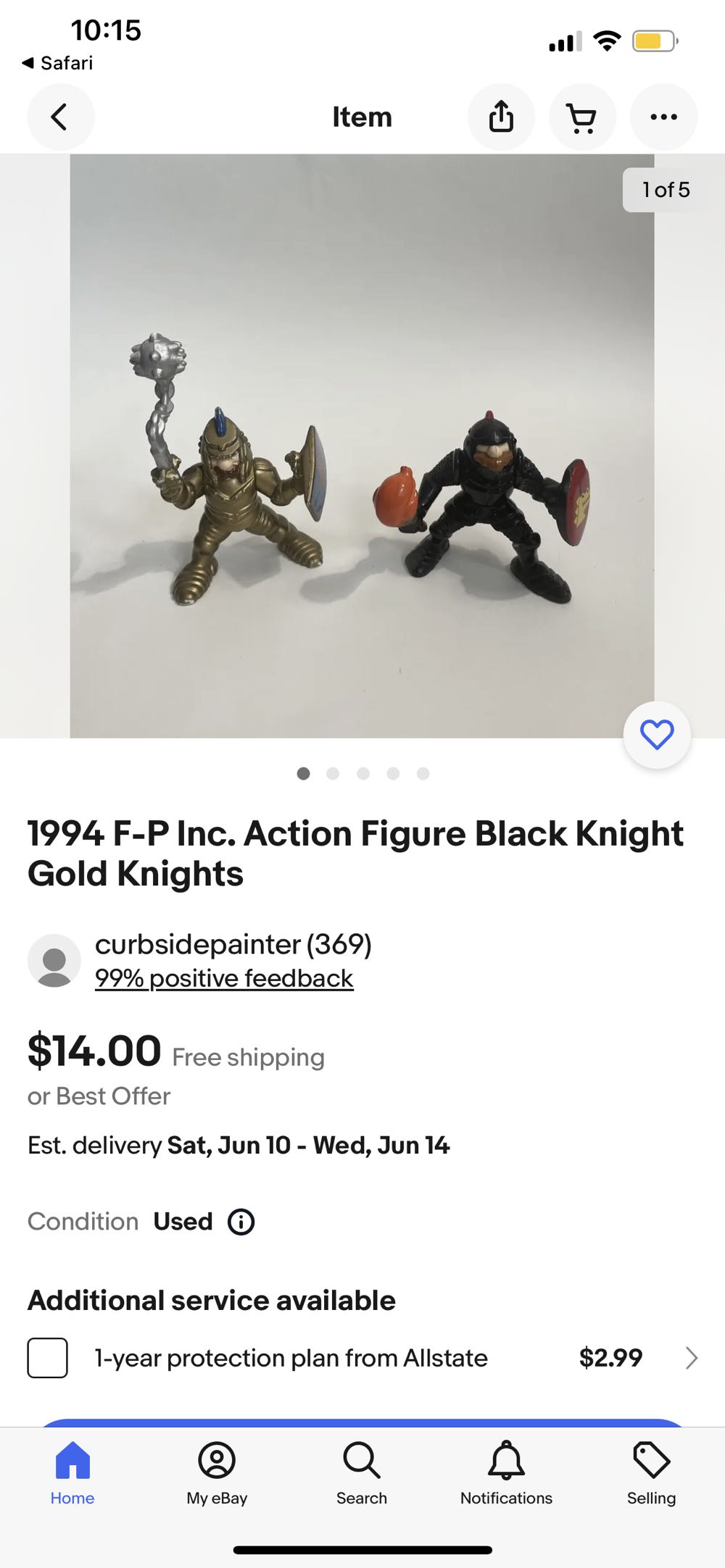Switch to the Home tab
This screenshot has height=1568, width=725.
[72, 1471]
